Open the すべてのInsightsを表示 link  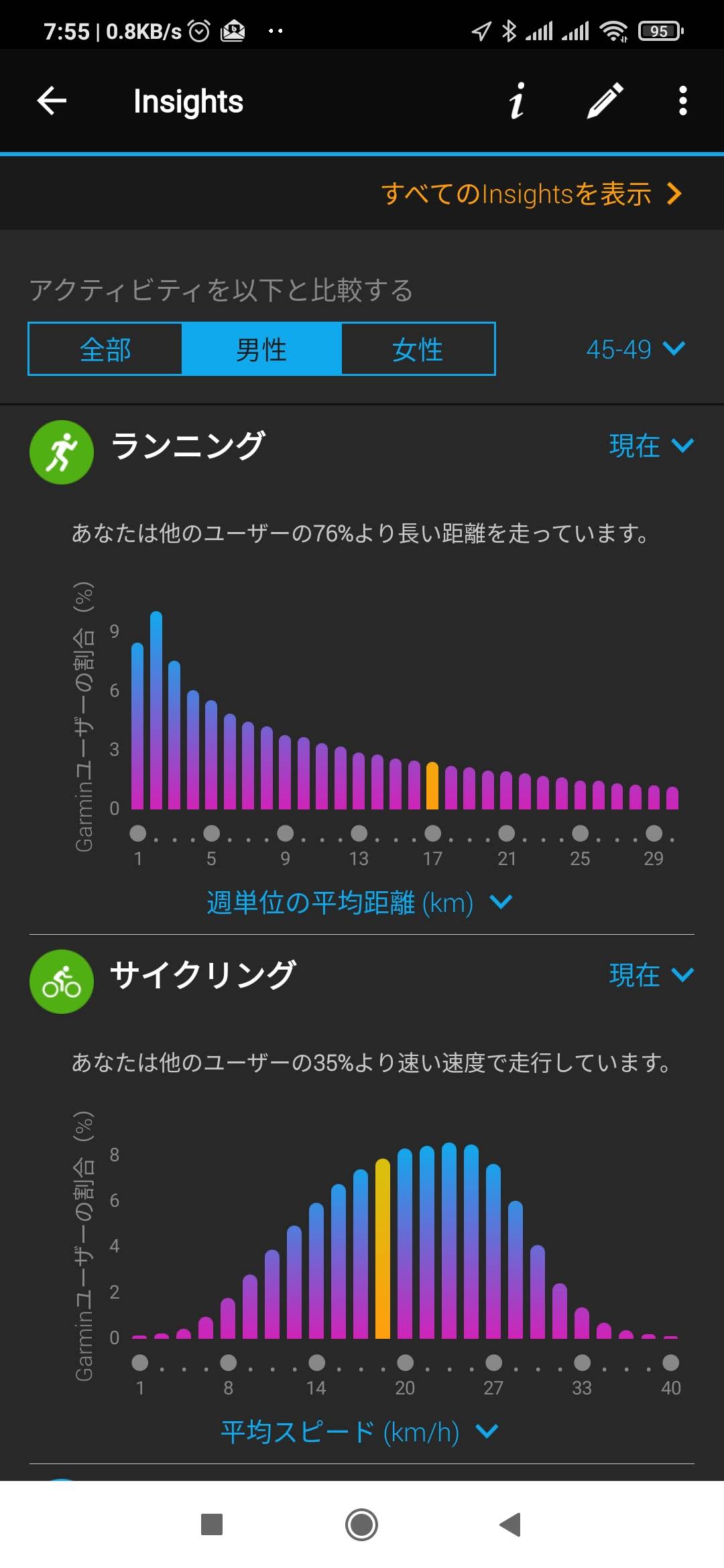point(532,194)
